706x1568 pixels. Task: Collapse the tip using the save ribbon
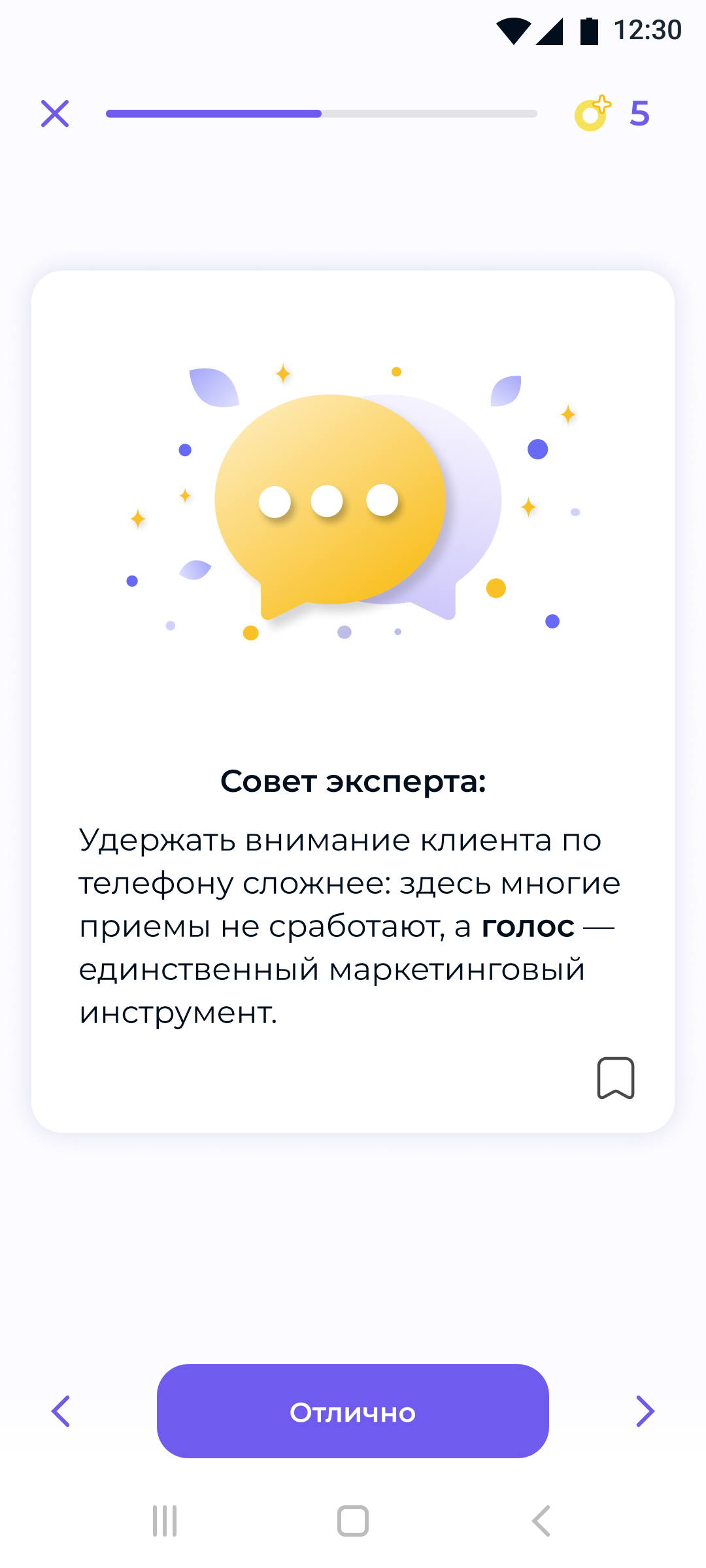(x=615, y=1077)
